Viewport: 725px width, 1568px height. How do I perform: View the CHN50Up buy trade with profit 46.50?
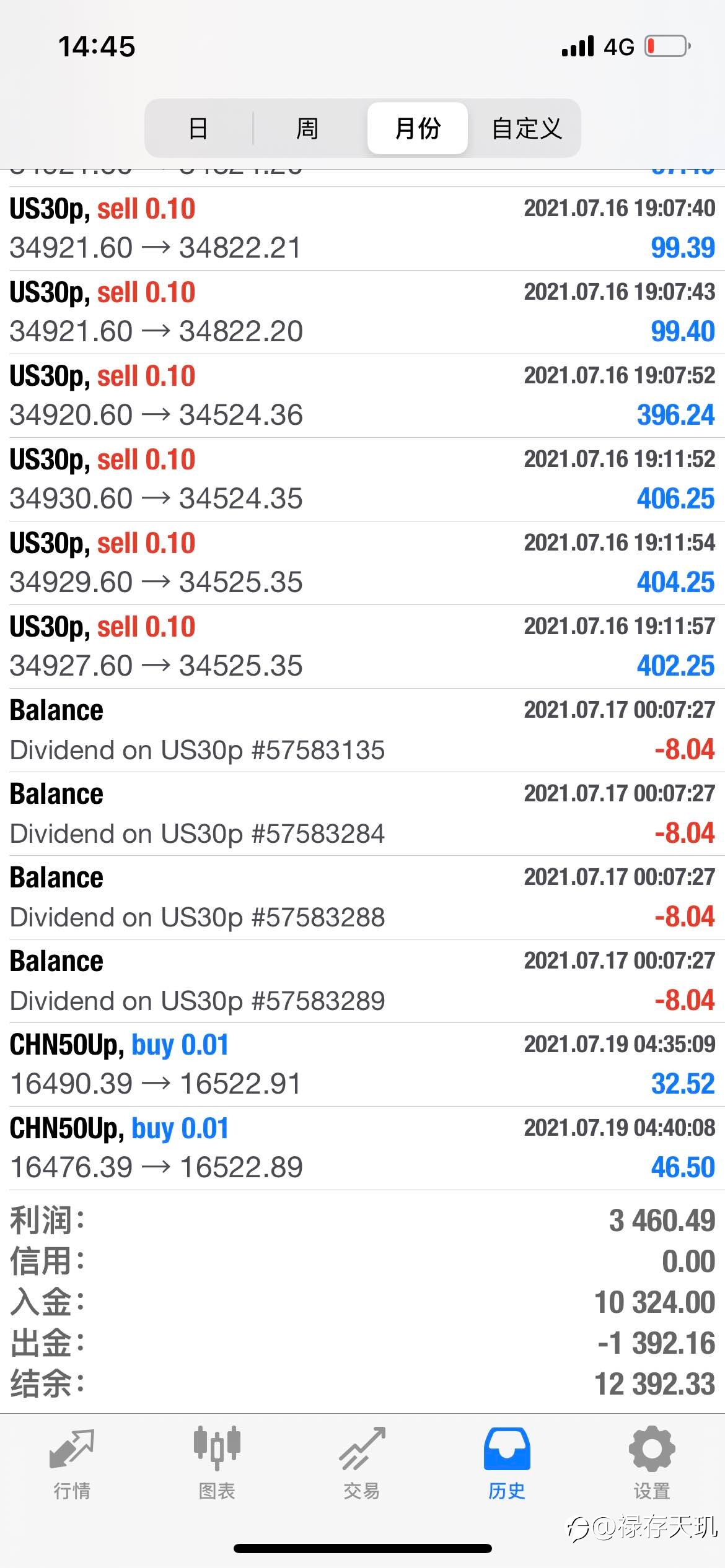[x=362, y=1148]
